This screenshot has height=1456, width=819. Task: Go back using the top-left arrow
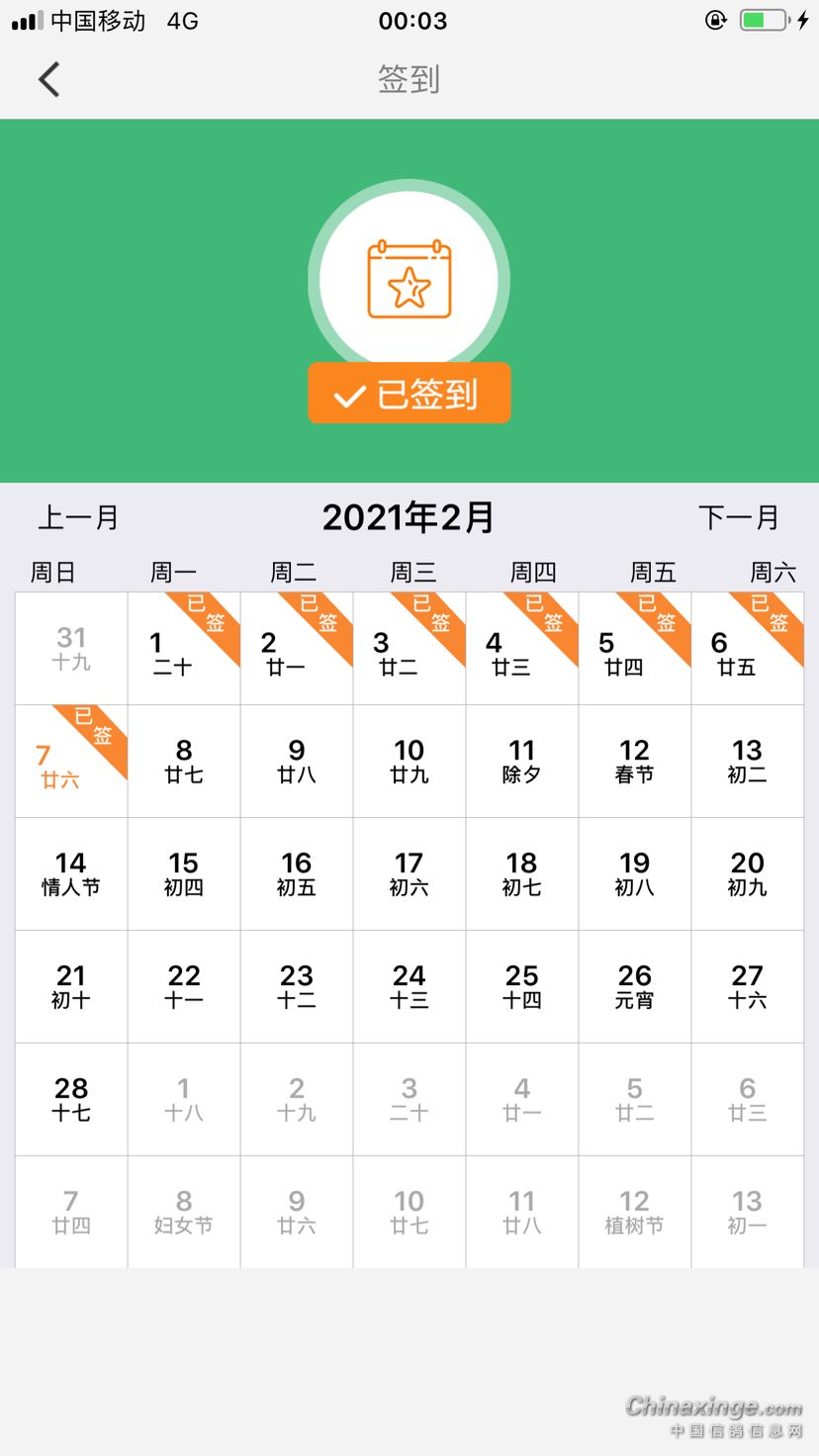49,79
